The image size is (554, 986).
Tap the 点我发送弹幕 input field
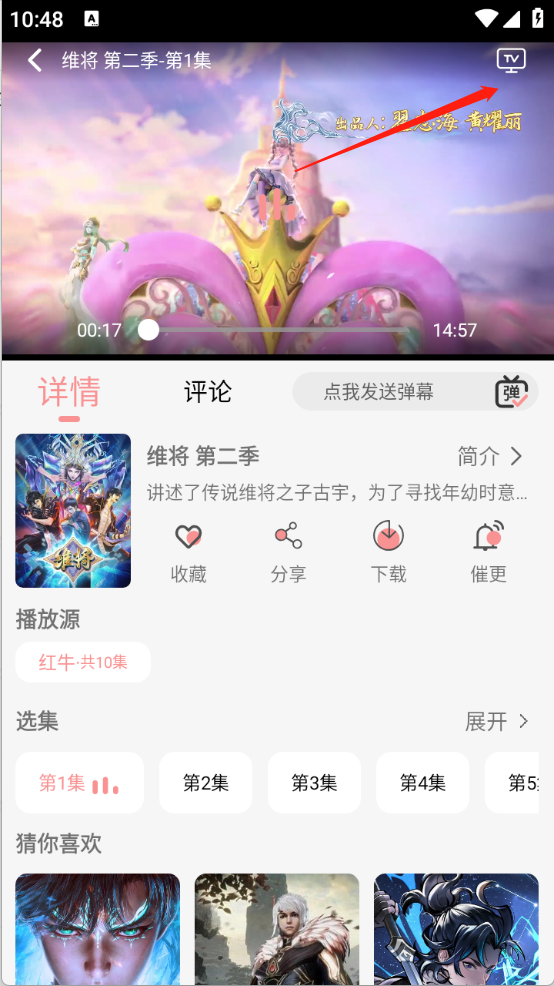click(379, 391)
